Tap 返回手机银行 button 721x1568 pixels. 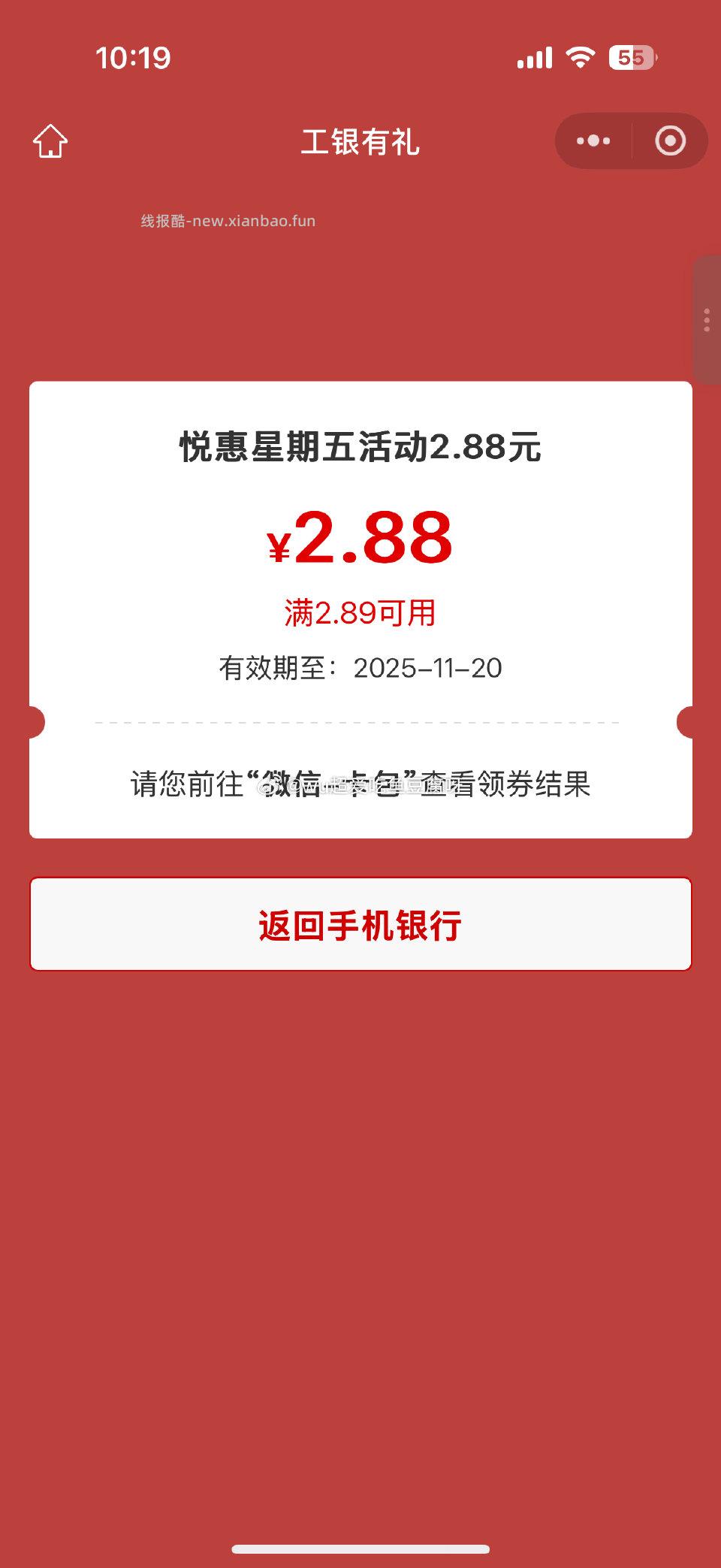click(x=360, y=924)
